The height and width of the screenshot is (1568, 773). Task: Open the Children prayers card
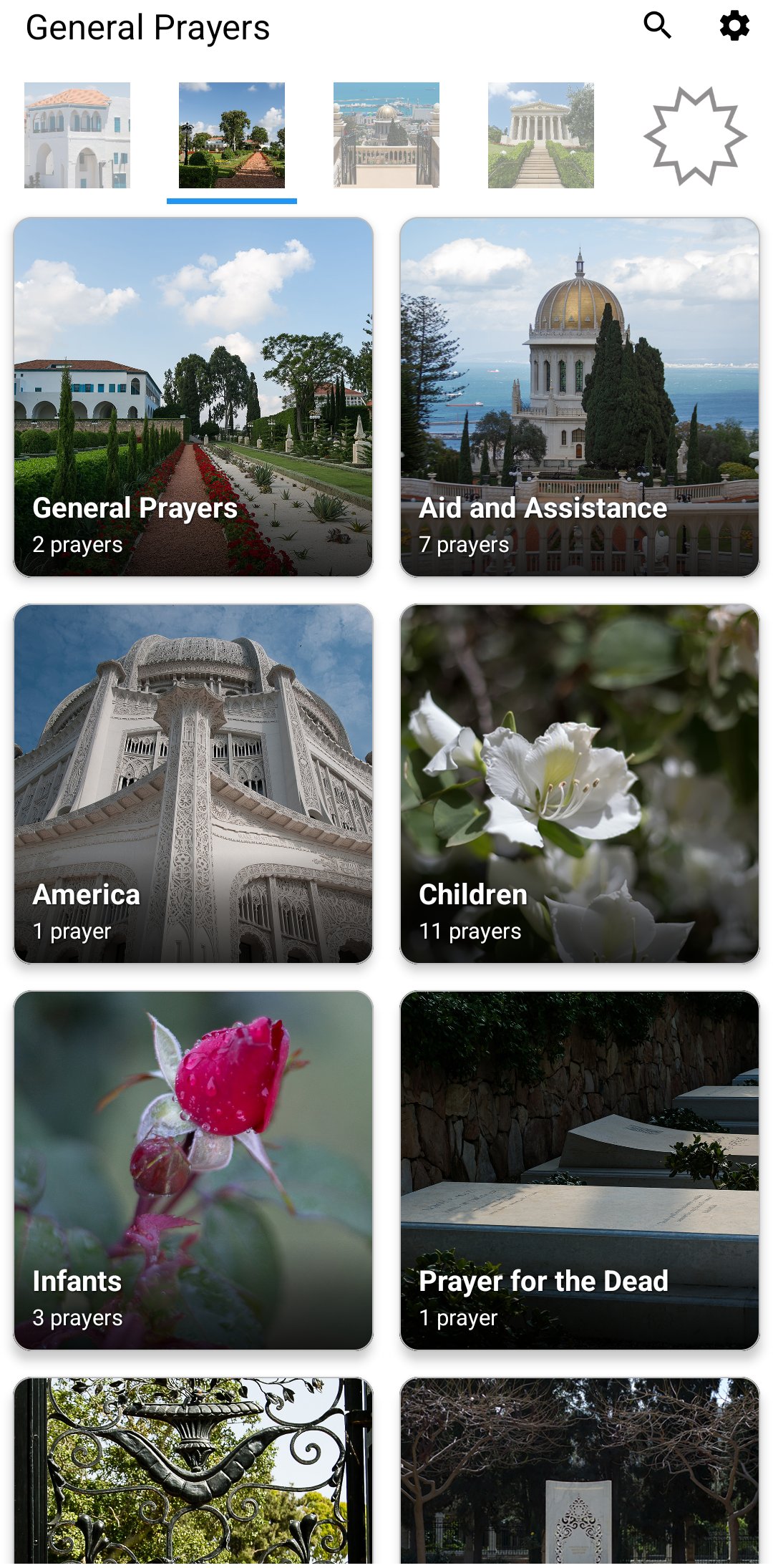click(x=580, y=784)
